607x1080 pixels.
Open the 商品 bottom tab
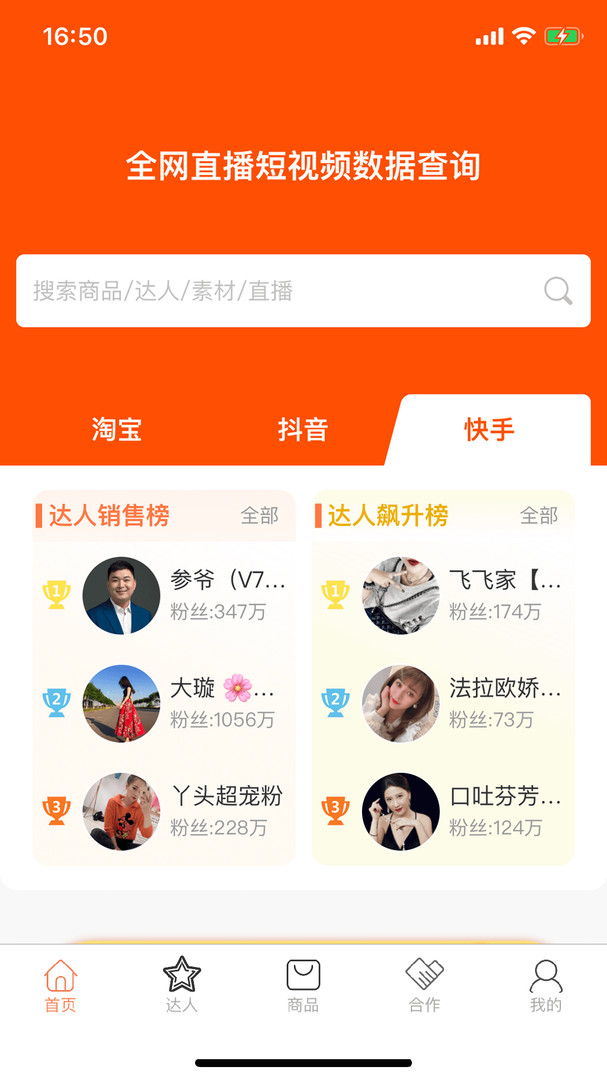click(x=303, y=986)
